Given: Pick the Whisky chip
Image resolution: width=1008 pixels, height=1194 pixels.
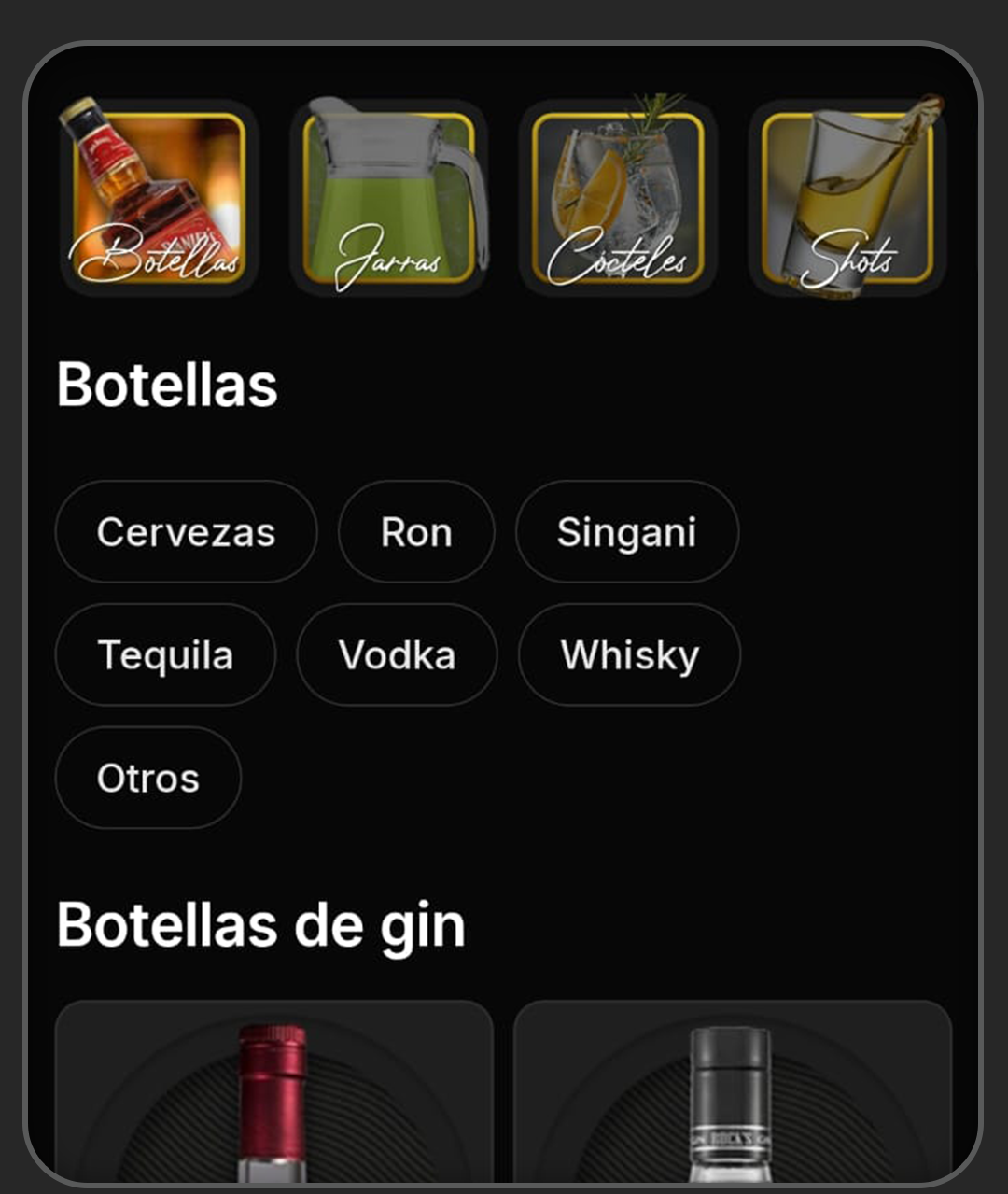Looking at the screenshot, I should click(630, 655).
